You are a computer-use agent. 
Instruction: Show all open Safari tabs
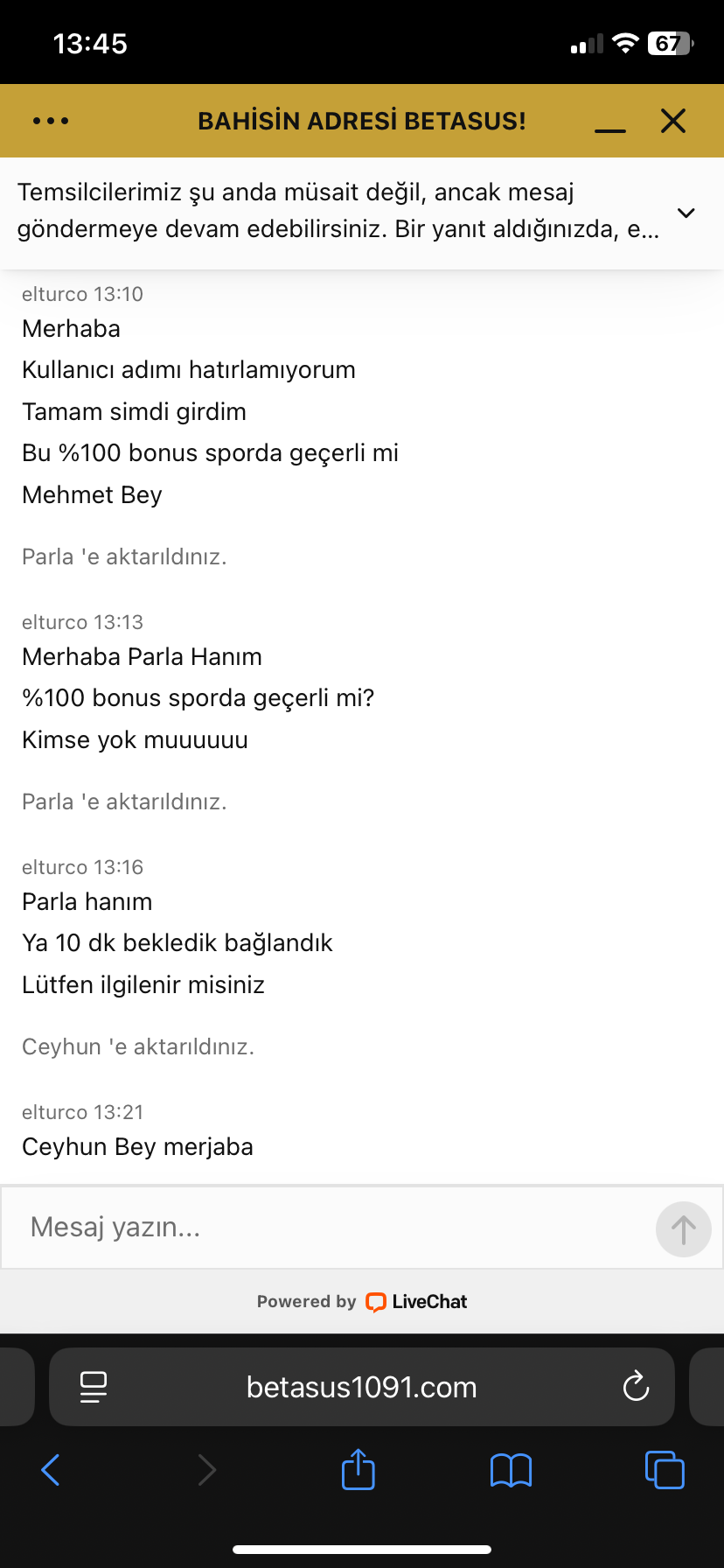tap(665, 1469)
